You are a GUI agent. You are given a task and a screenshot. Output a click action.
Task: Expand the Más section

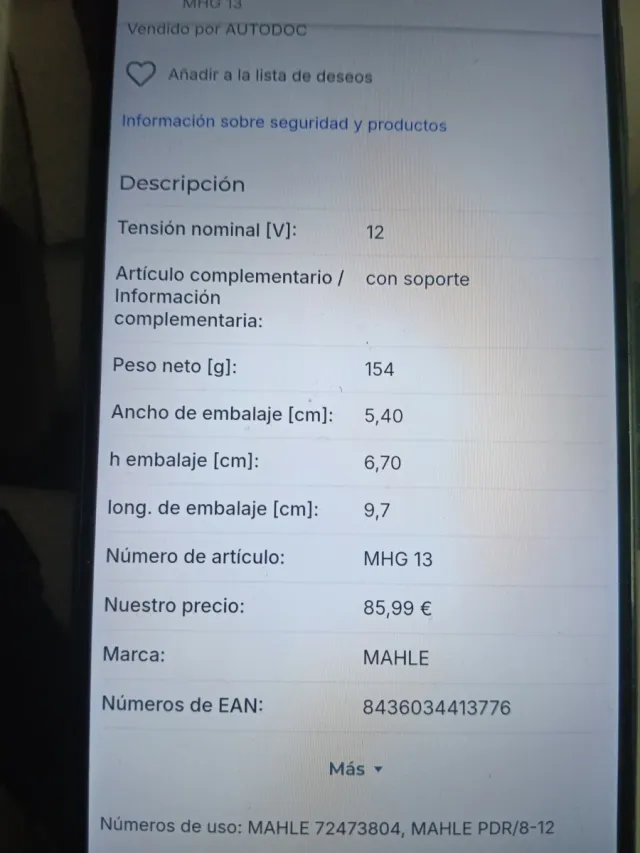point(355,769)
